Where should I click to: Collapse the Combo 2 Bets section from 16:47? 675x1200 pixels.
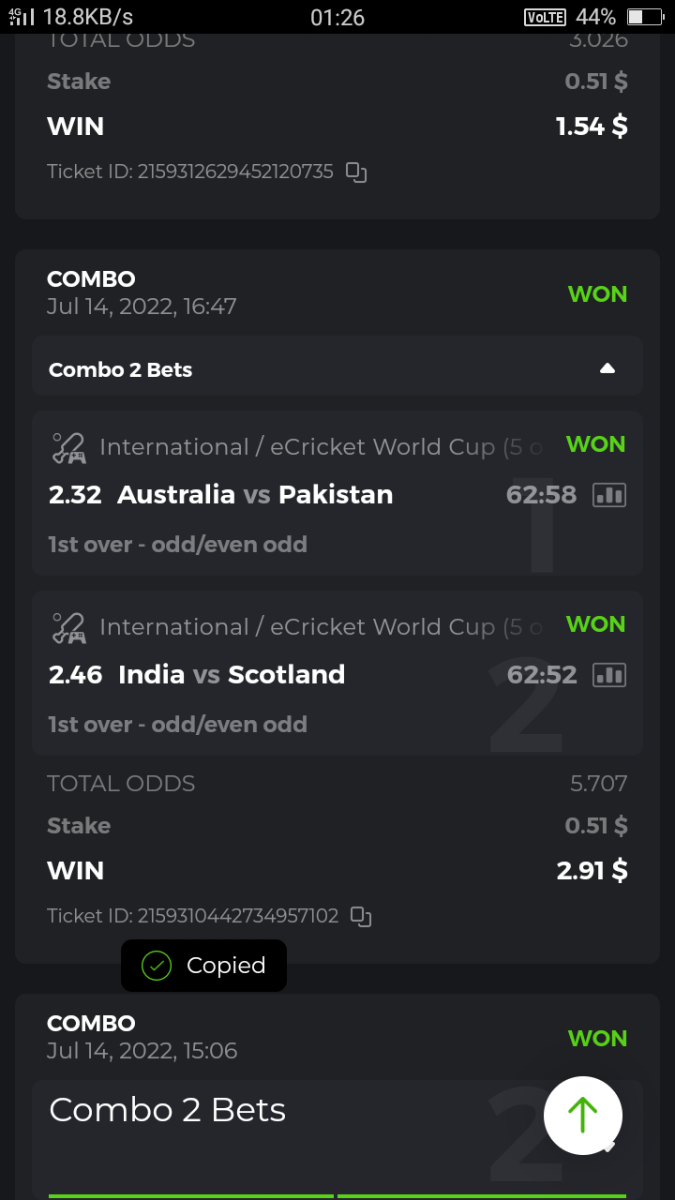[606, 369]
